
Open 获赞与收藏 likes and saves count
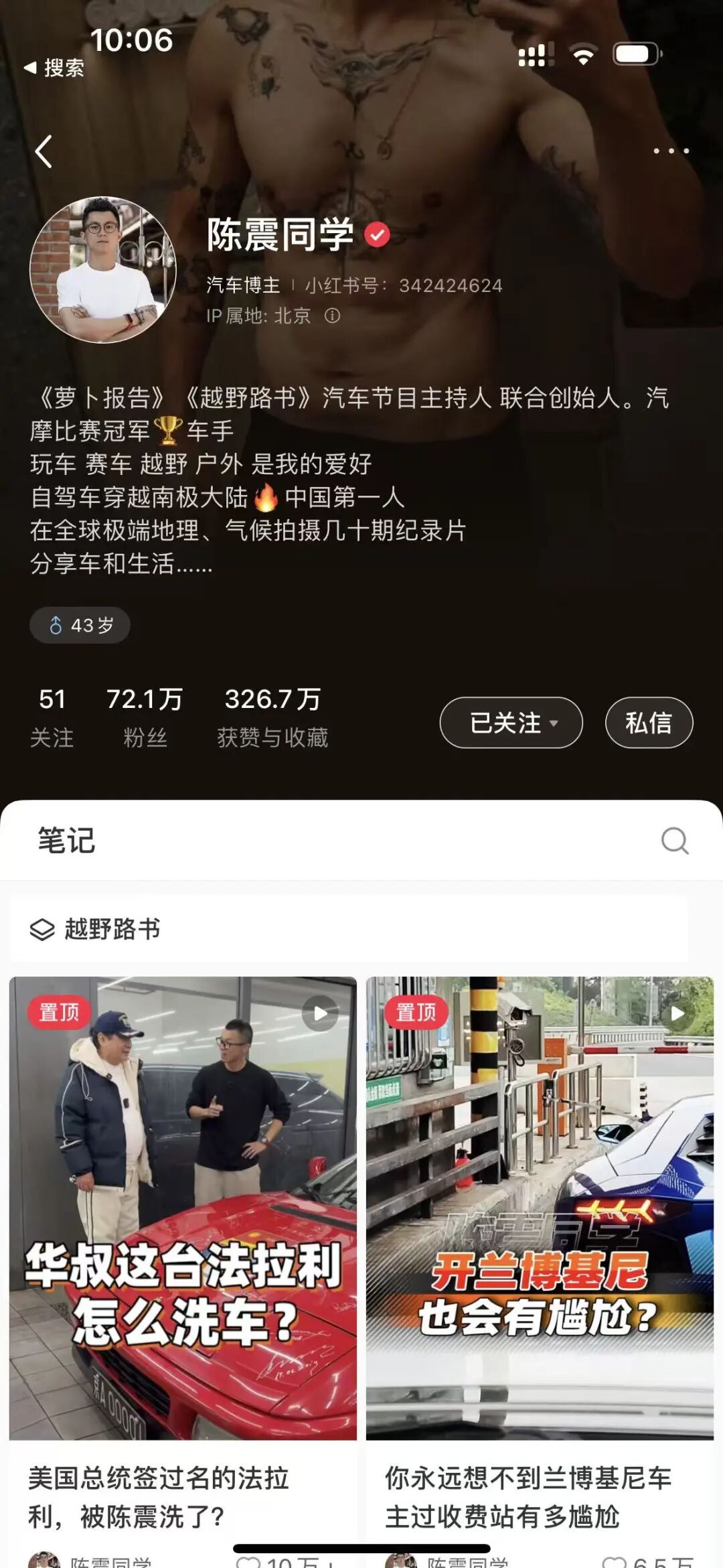(x=272, y=717)
